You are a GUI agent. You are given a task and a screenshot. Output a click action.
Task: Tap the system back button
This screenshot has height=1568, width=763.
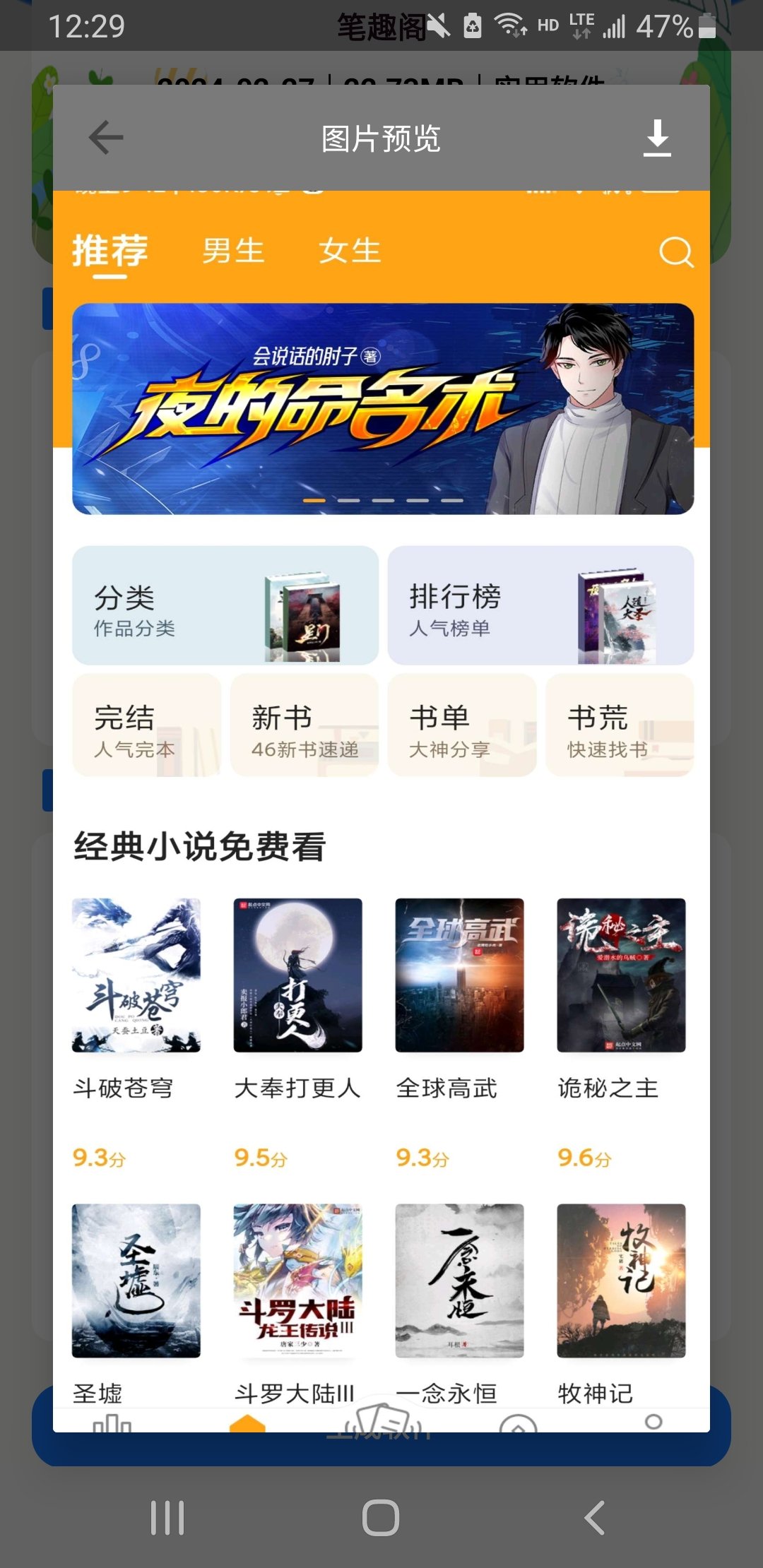594,1517
